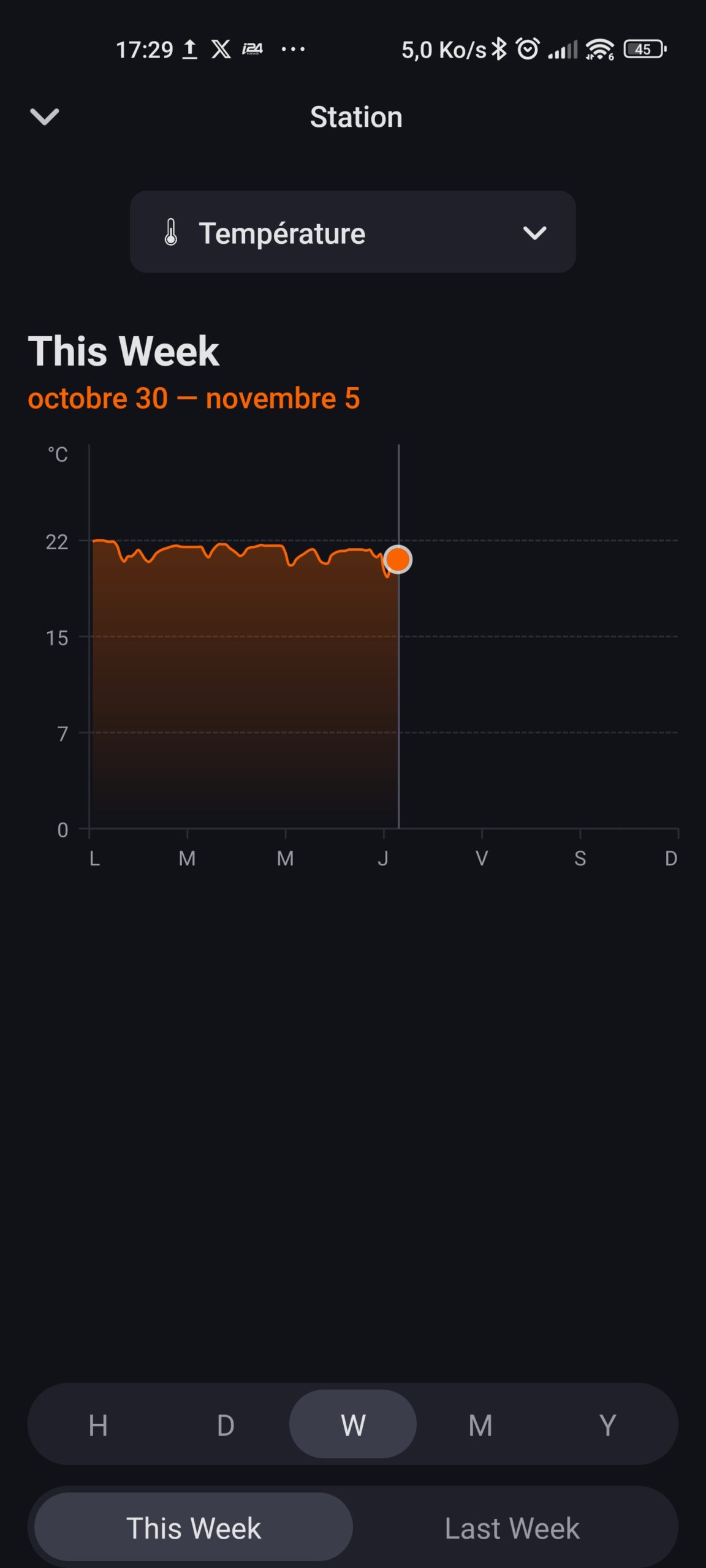This screenshot has height=1568, width=706.
Task: Switch to the M time range
Action: tap(480, 1425)
